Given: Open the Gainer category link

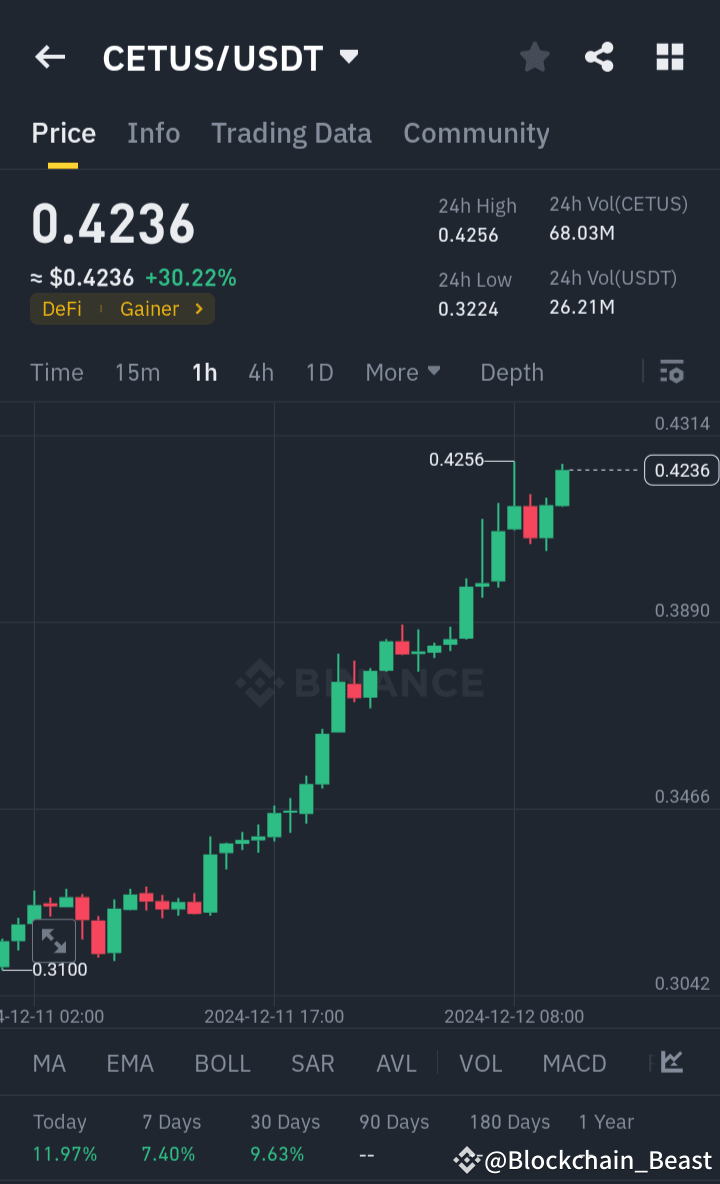Looking at the screenshot, I should pyautogui.click(x=150, y=309).
